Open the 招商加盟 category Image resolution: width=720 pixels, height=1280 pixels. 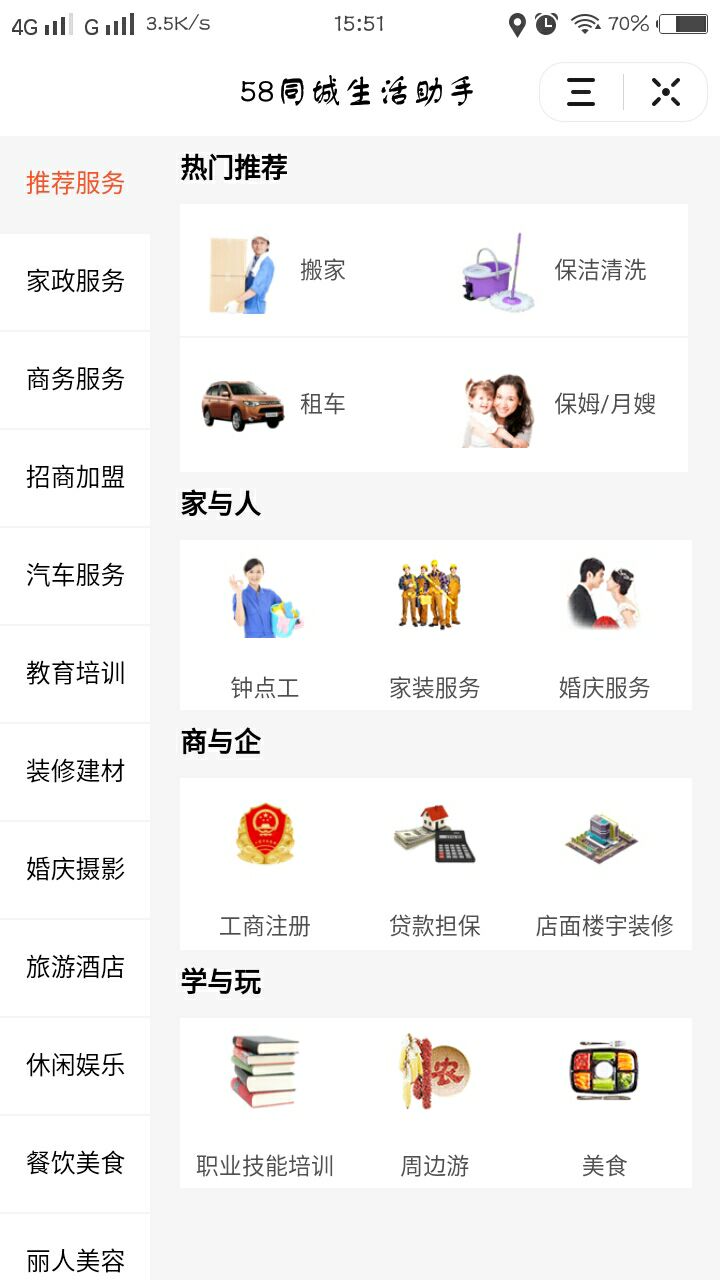[75, 477]
